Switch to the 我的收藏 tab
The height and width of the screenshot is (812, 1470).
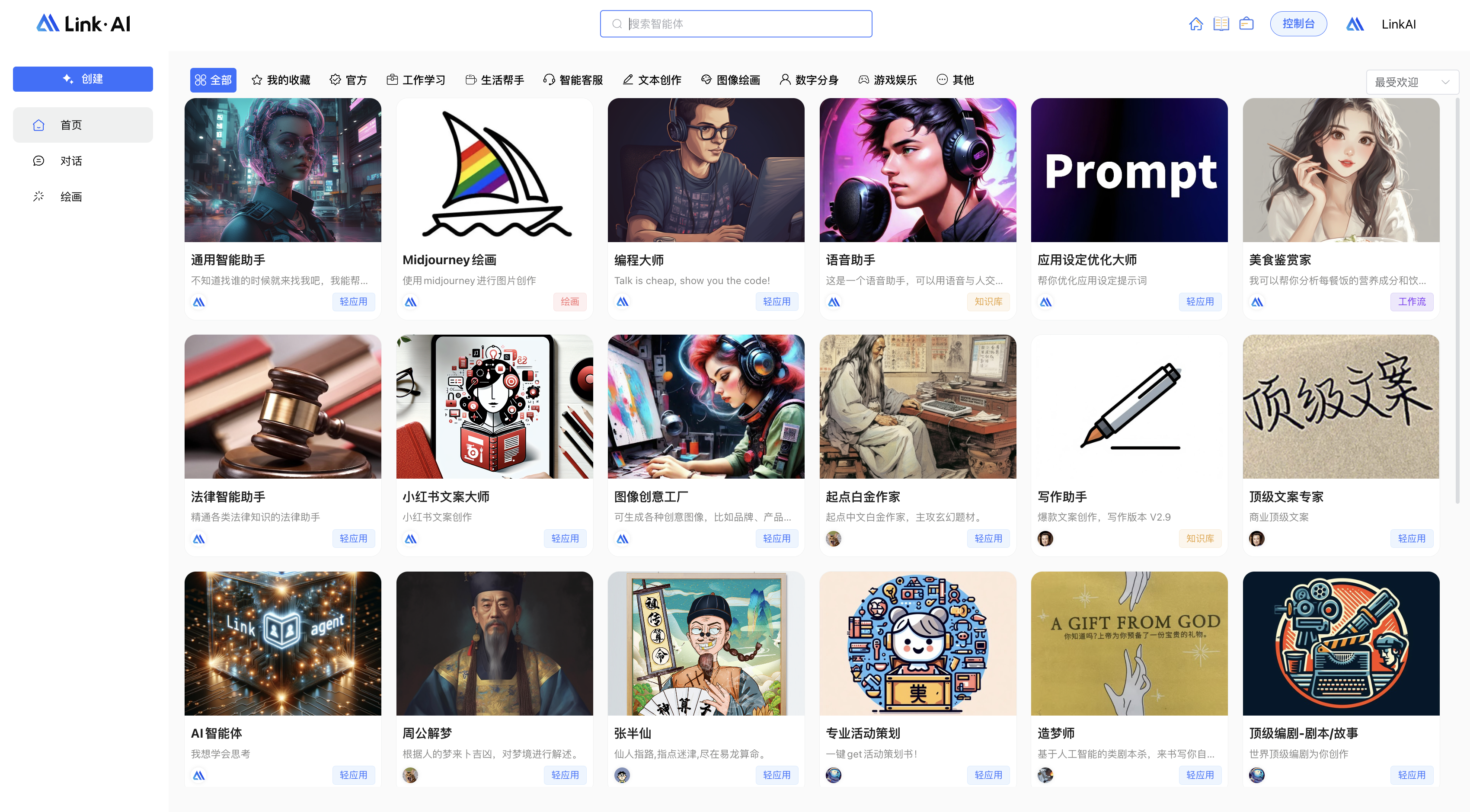[x=281, y=80]
